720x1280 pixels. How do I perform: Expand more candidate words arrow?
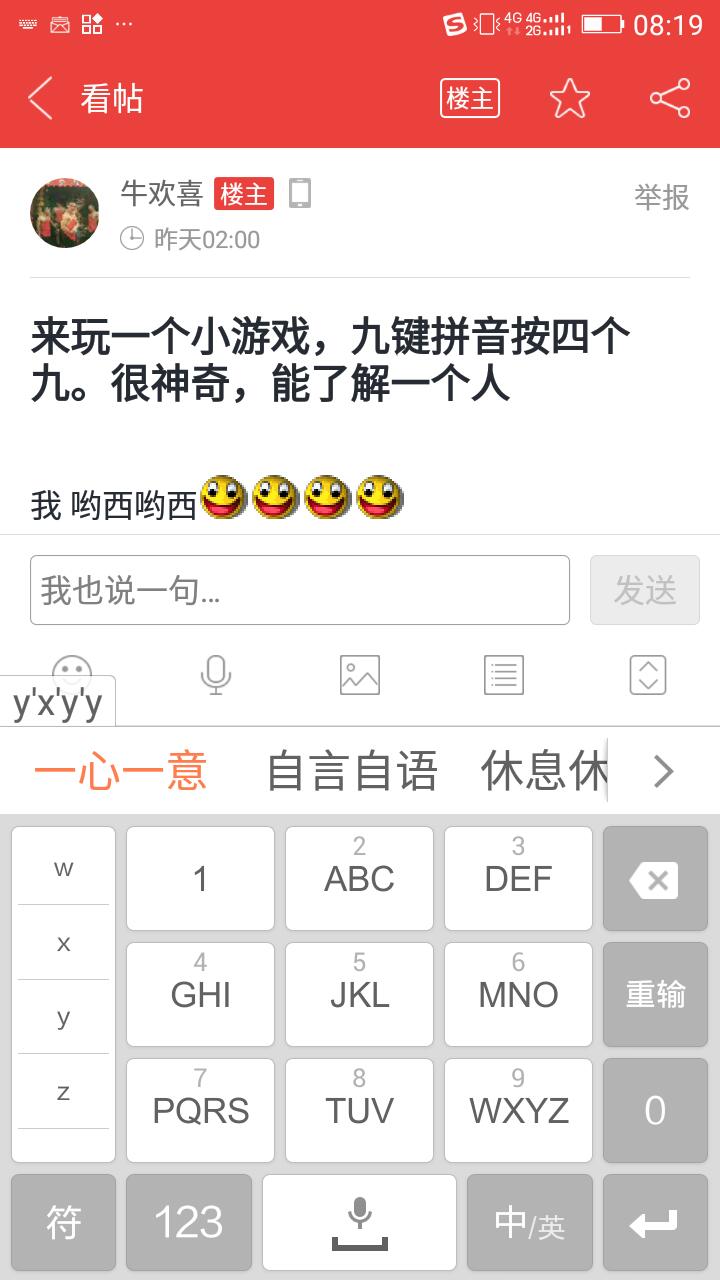(662, 771)
